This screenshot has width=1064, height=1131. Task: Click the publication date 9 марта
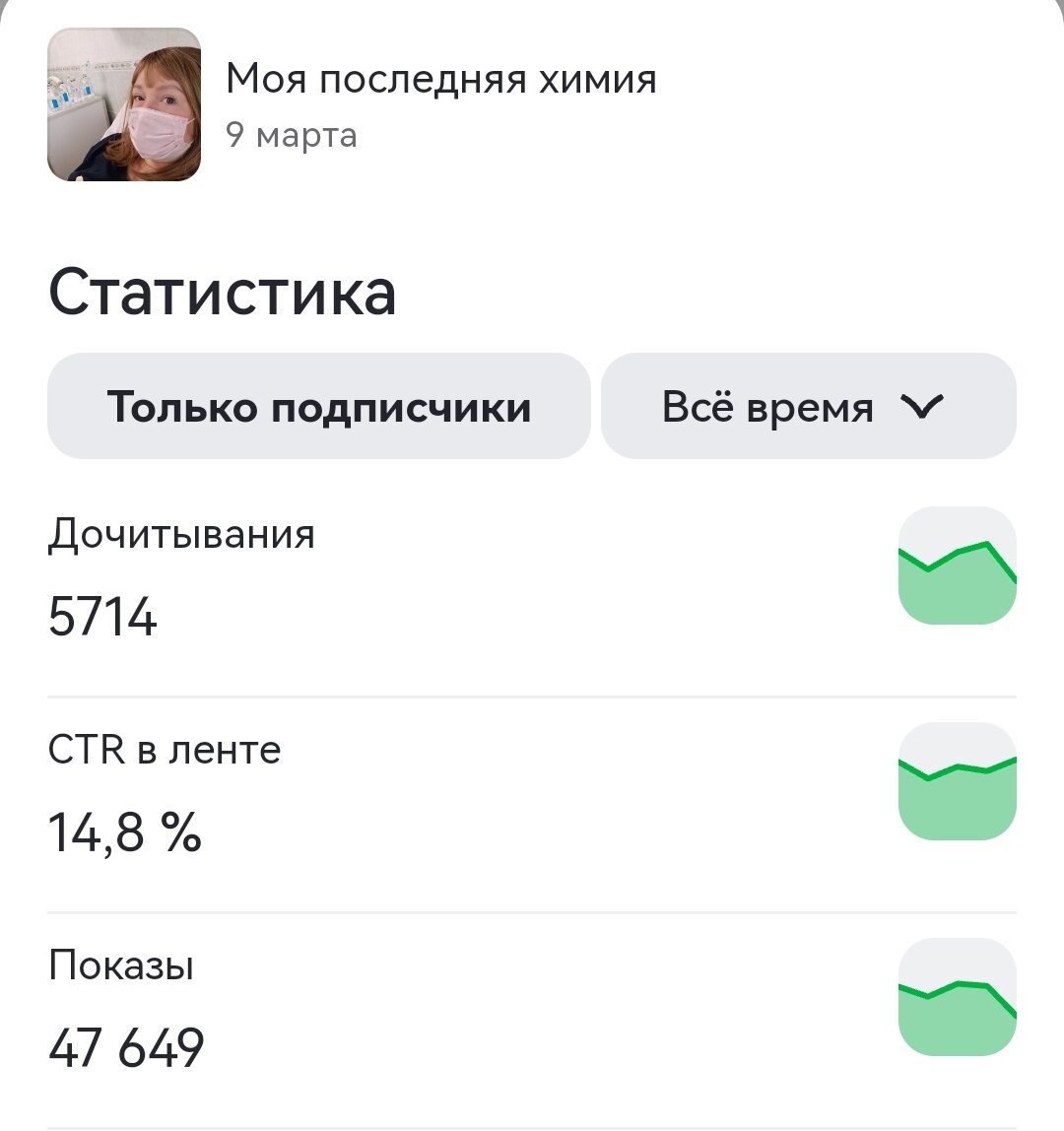pyautogui.click(x=292, y=136)
